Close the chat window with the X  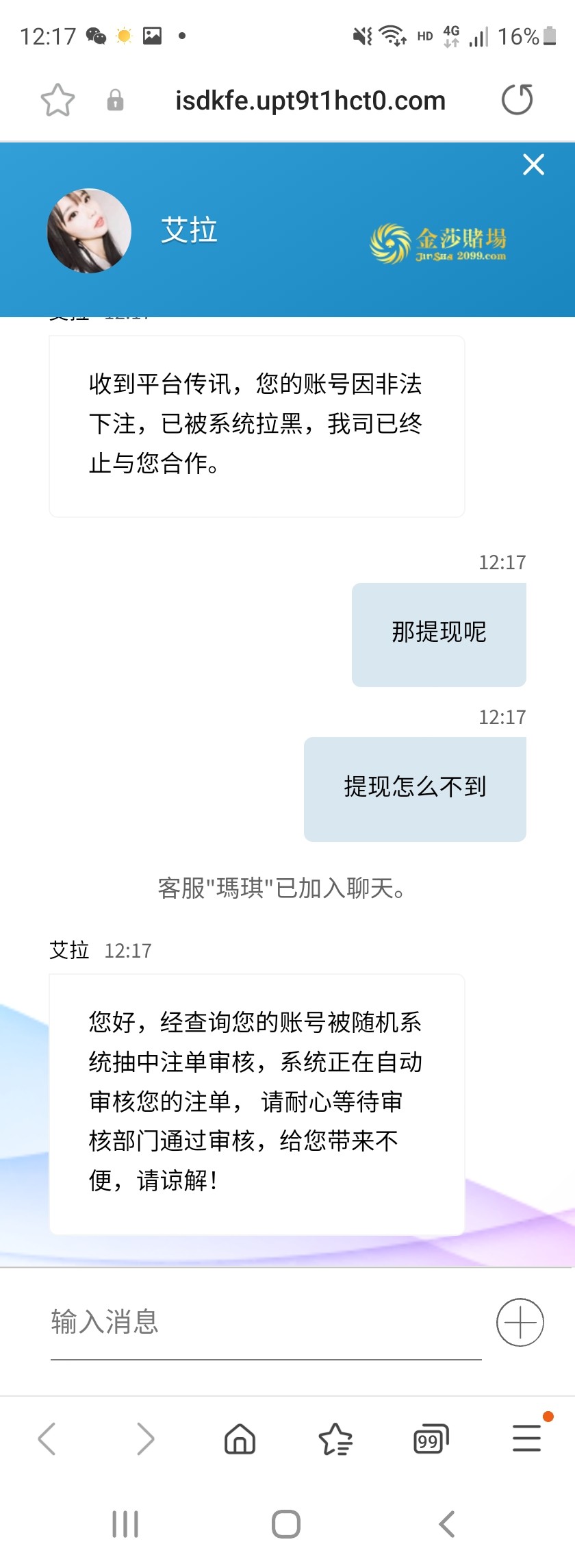tap(533, 164)
